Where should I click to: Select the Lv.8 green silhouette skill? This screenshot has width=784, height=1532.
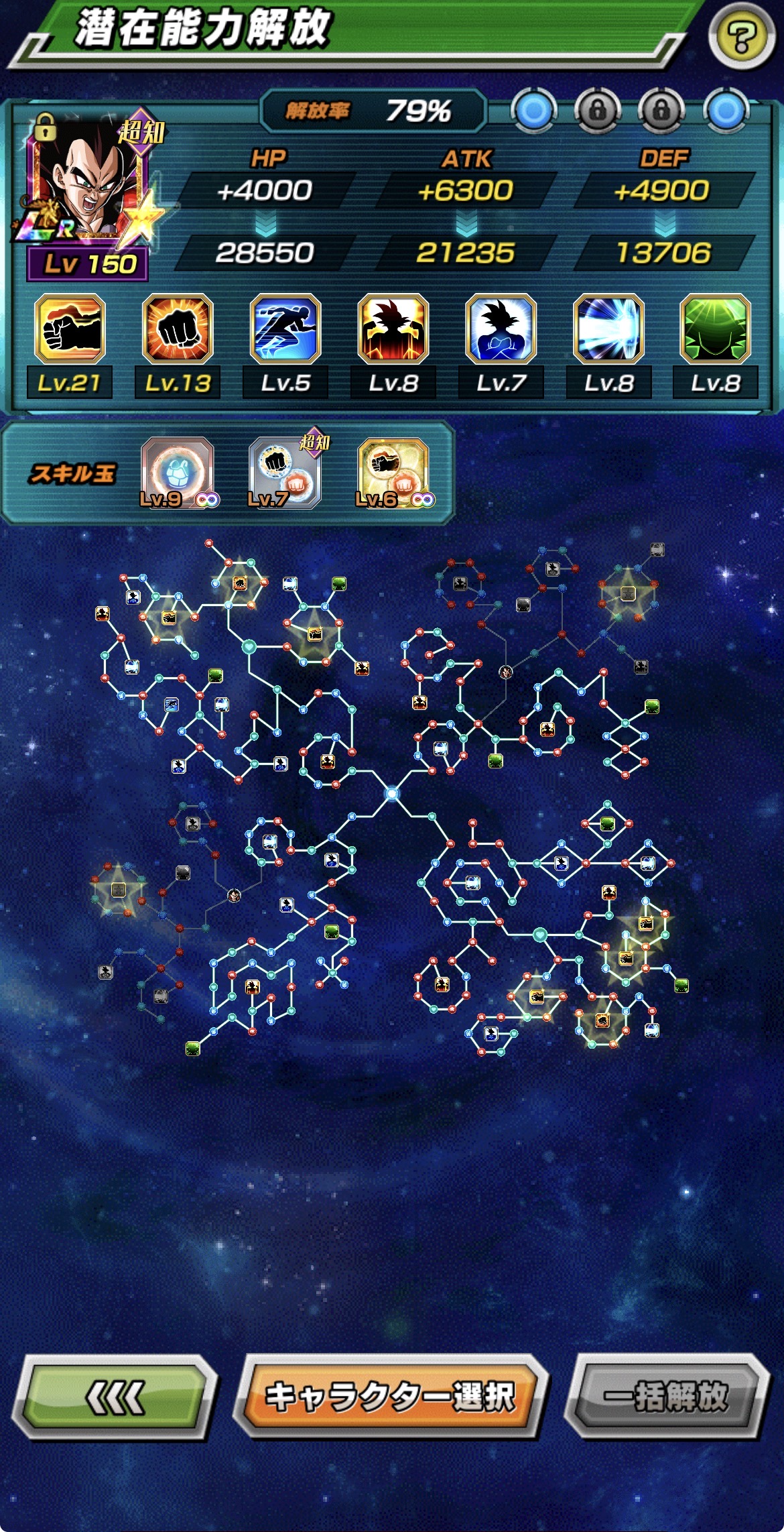[716, 329]
